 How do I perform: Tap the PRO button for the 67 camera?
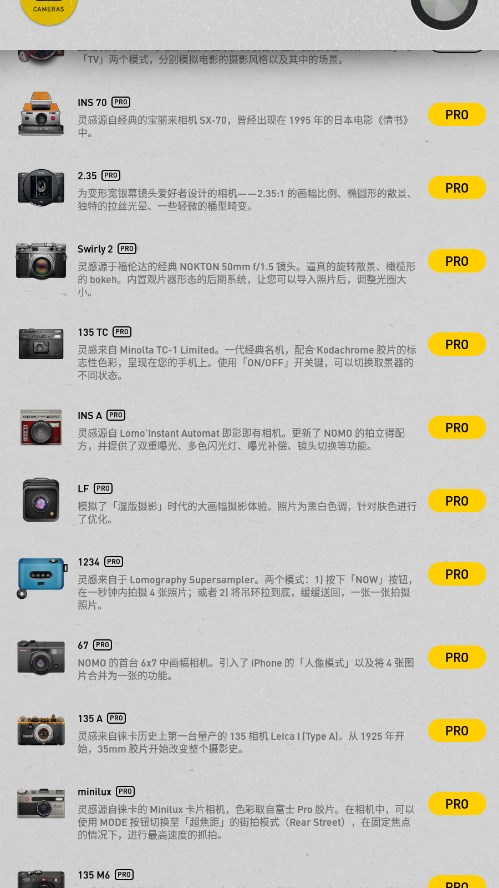coord(457,657)
